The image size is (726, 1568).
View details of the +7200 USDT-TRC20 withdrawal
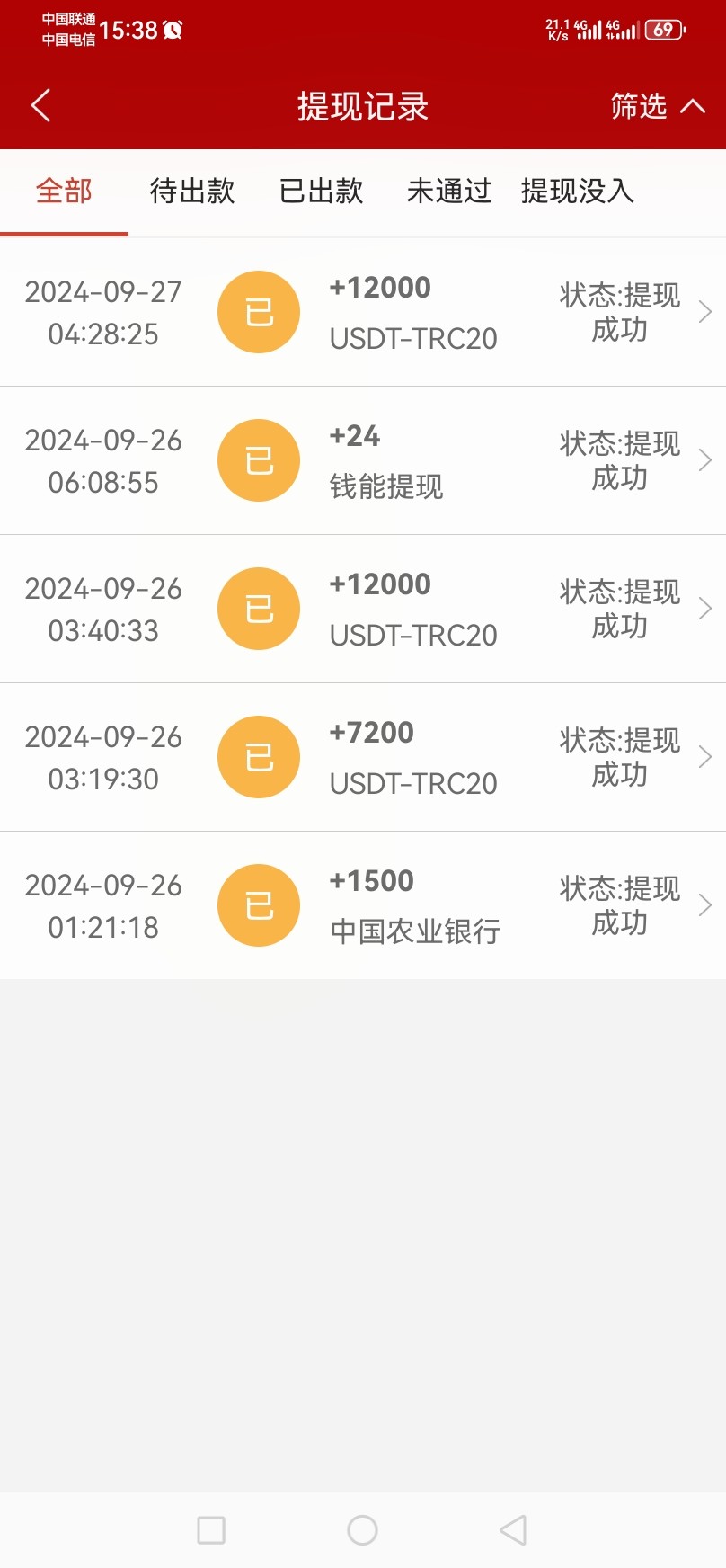click(x=363, y=758)
